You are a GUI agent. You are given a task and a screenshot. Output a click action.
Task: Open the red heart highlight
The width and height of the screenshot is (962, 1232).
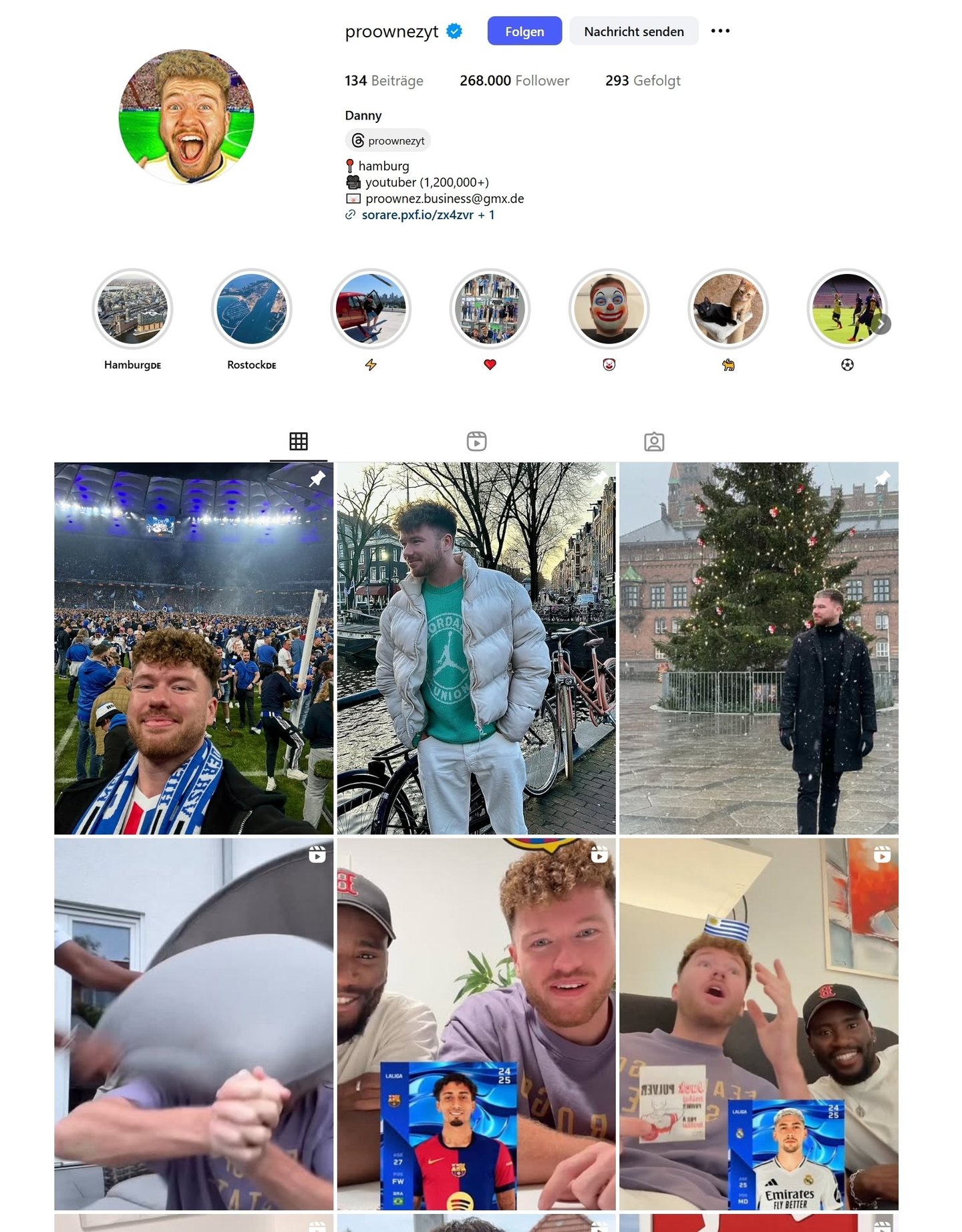point(490,309)
